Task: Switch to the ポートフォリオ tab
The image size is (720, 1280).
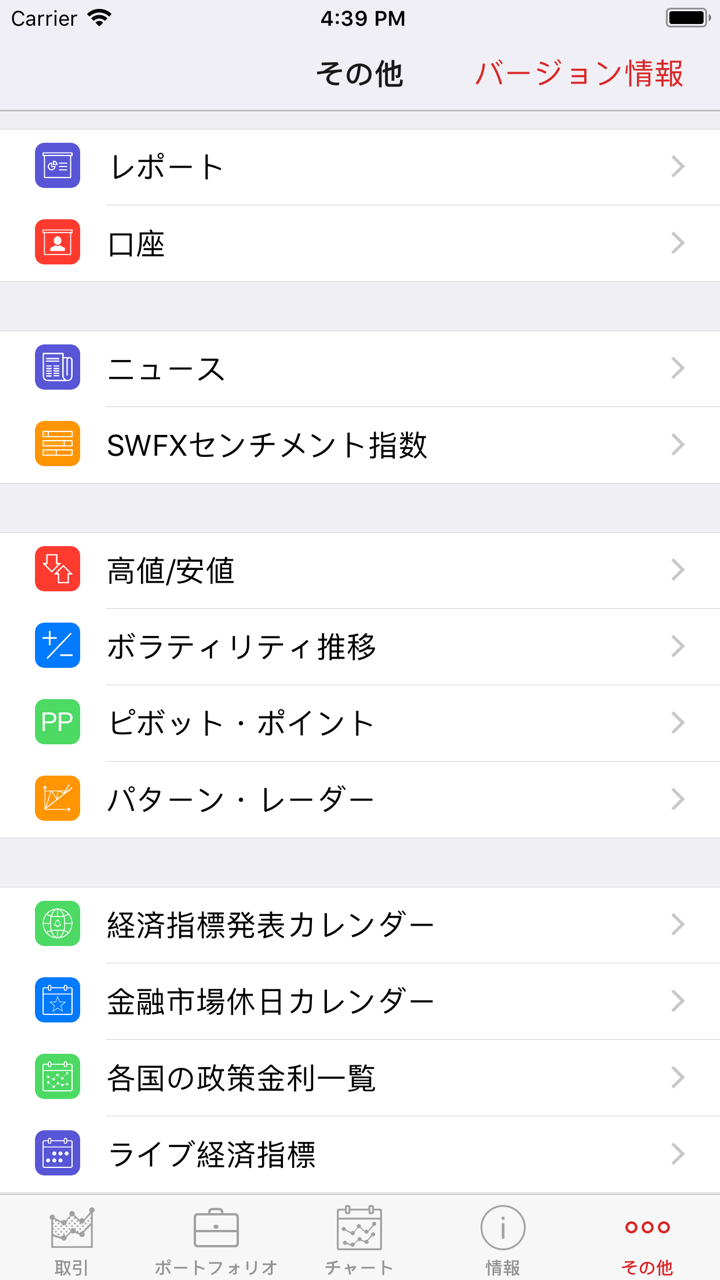Action: click(x=216, y=1235)
